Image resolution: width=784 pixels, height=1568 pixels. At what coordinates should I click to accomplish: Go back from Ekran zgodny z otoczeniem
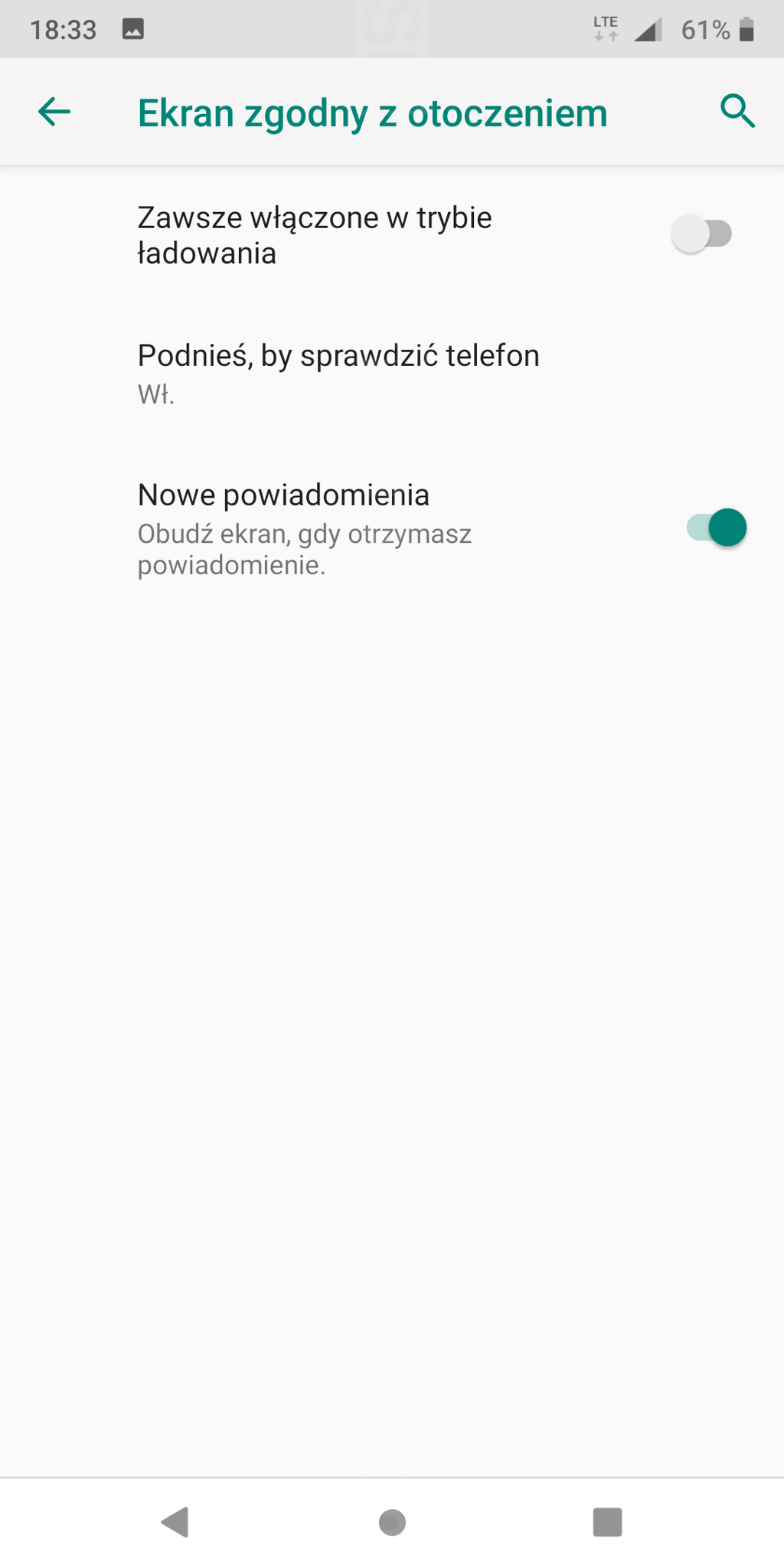tap(54, 112)
